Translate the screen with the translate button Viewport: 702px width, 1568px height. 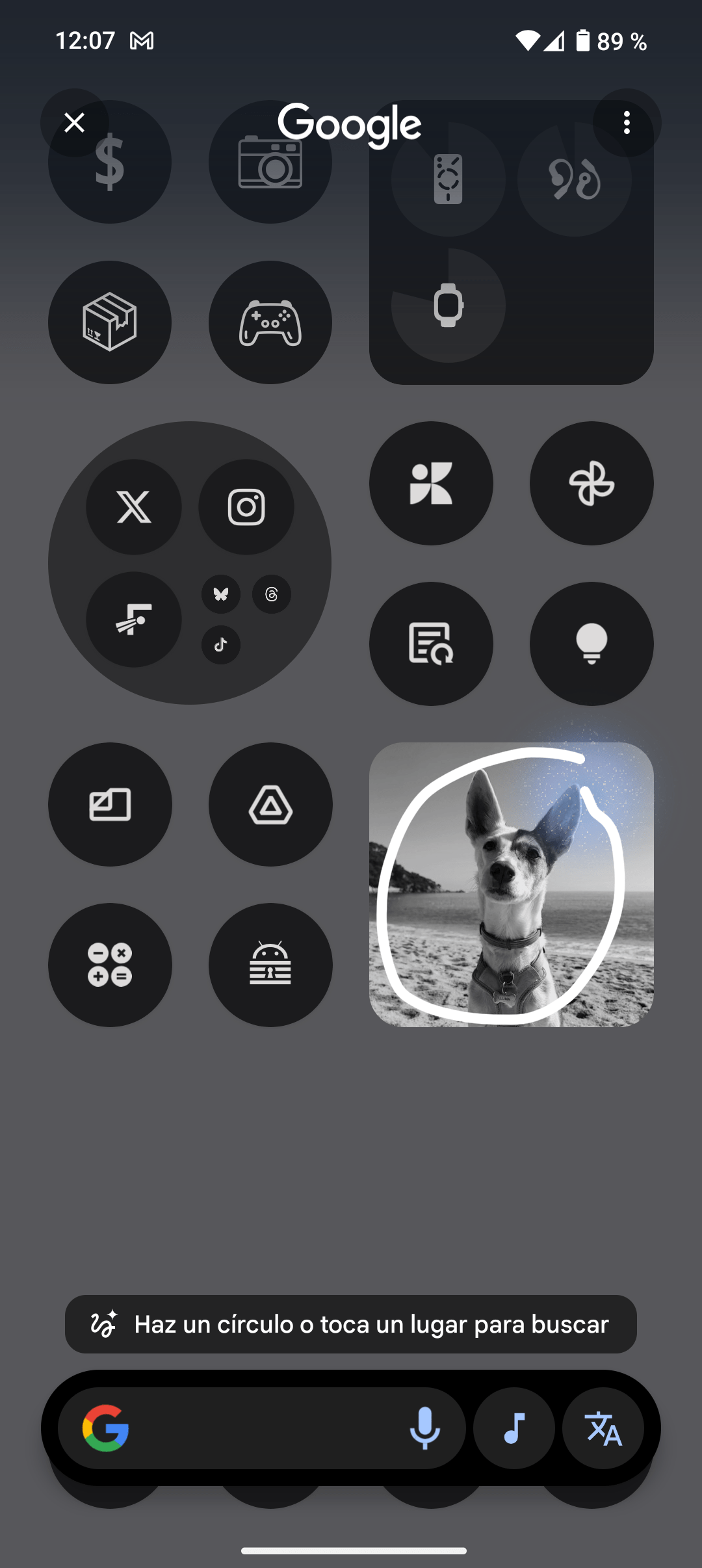coord(603,1428)
